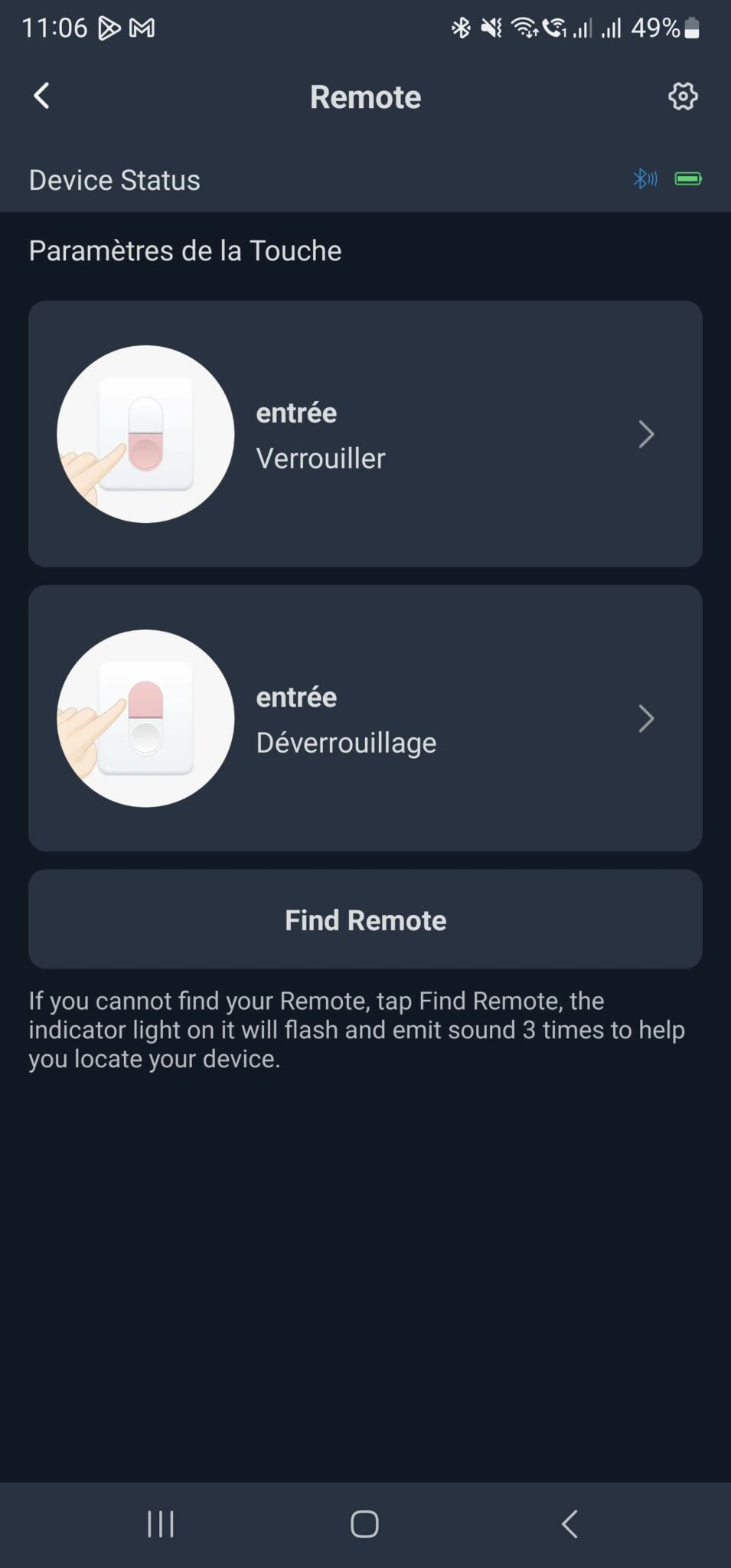Viewport: 731px width, 1568px height.
Task: Open recent apps from the navigation bar
Action: (160, 1524)
